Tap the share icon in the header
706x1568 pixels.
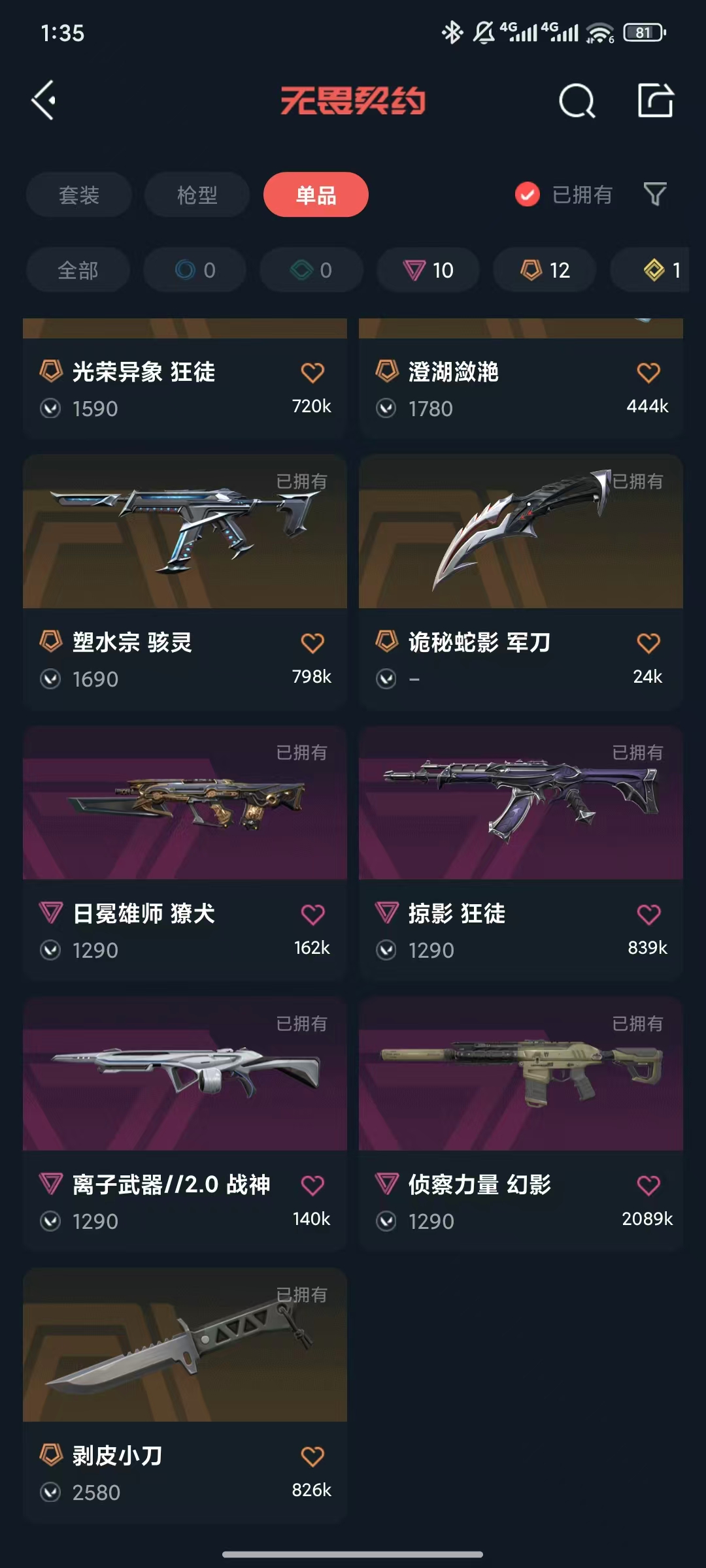point(656,101)
